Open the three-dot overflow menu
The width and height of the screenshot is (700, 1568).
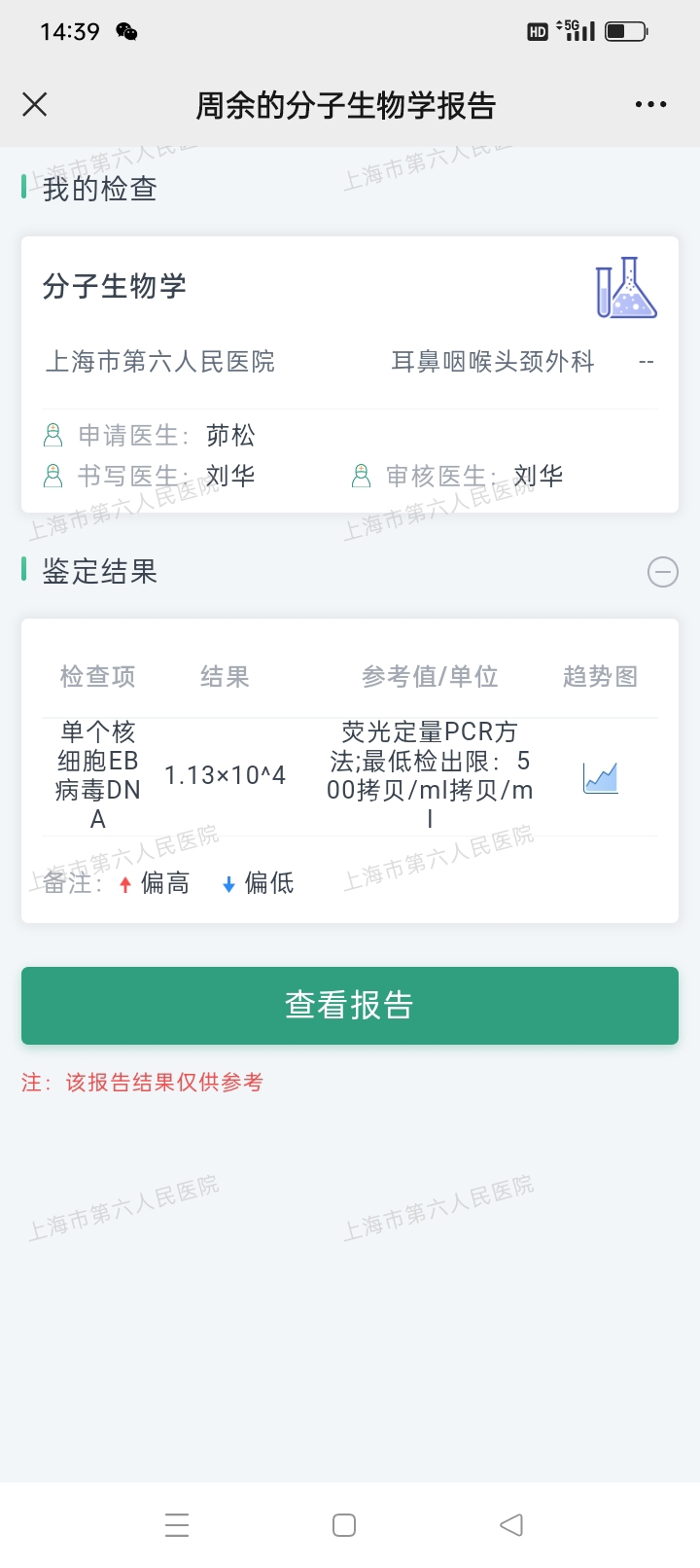click(650, 104)
